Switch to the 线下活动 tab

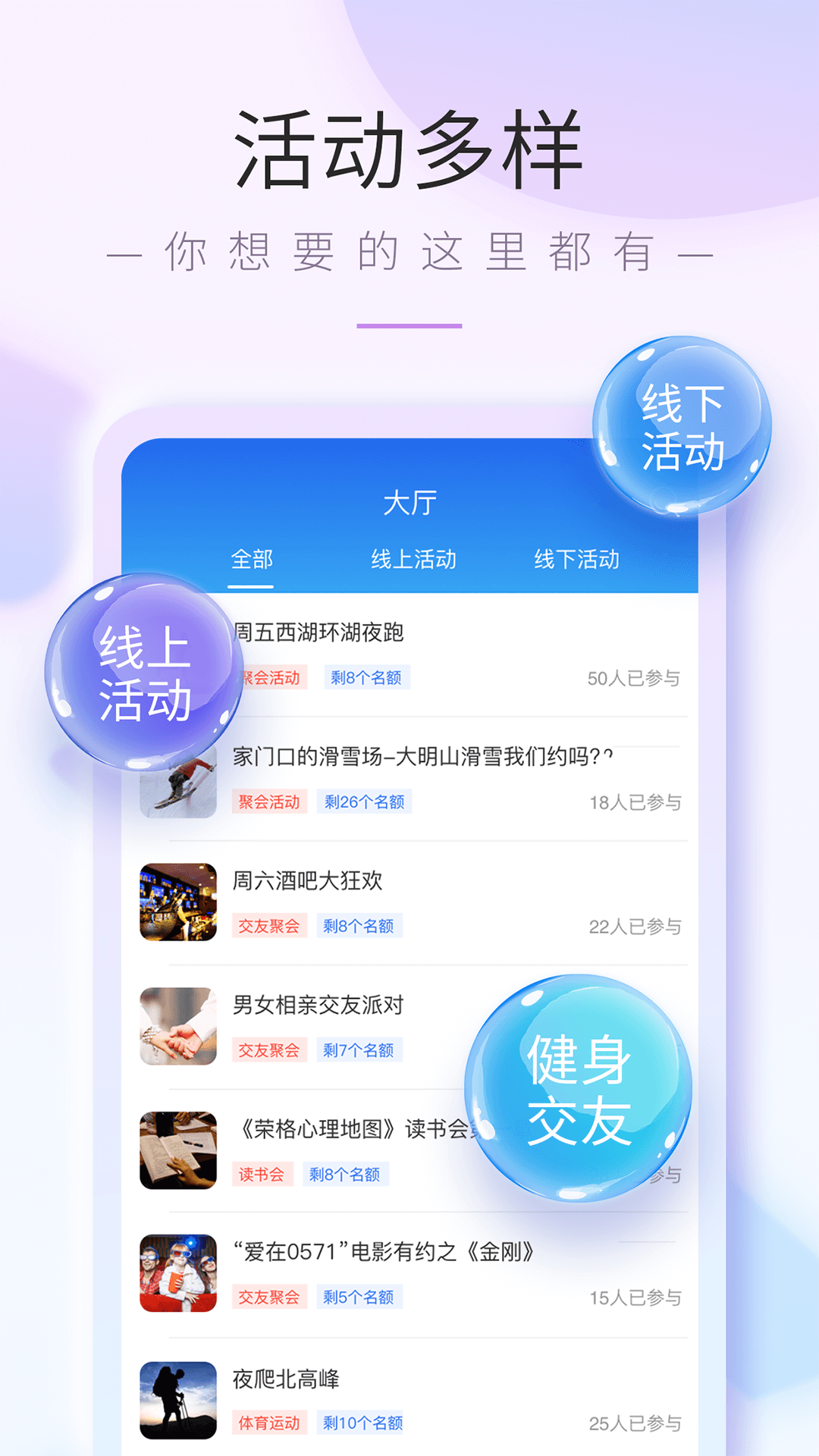coord(578,560)
